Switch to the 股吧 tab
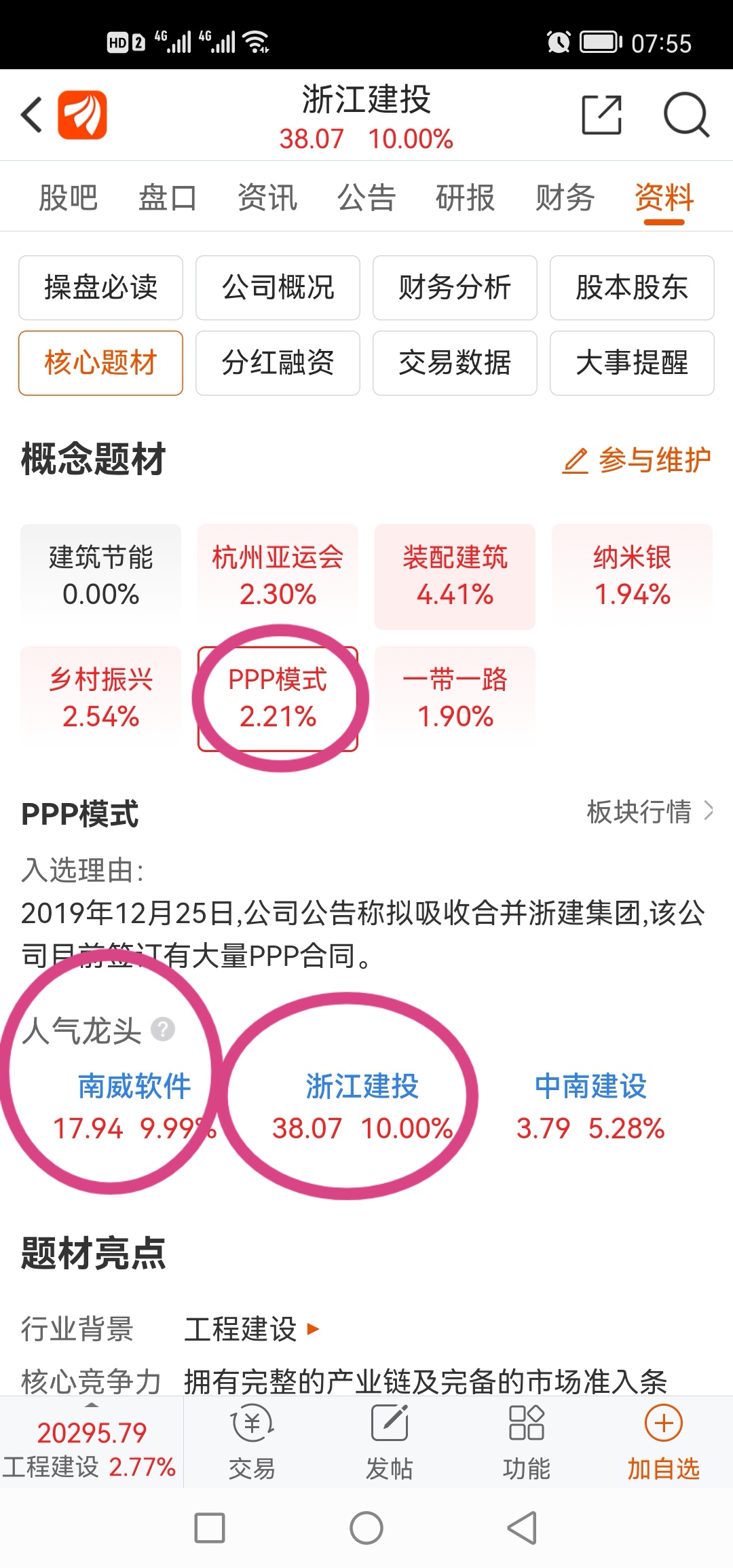733x1568 pixels. pos(68,198)
